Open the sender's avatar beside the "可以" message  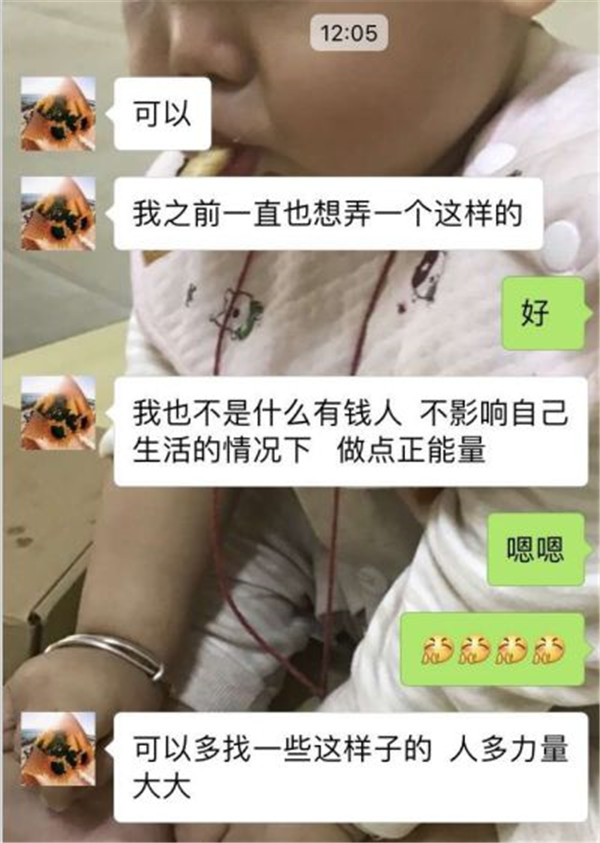(x=58, y=113)
